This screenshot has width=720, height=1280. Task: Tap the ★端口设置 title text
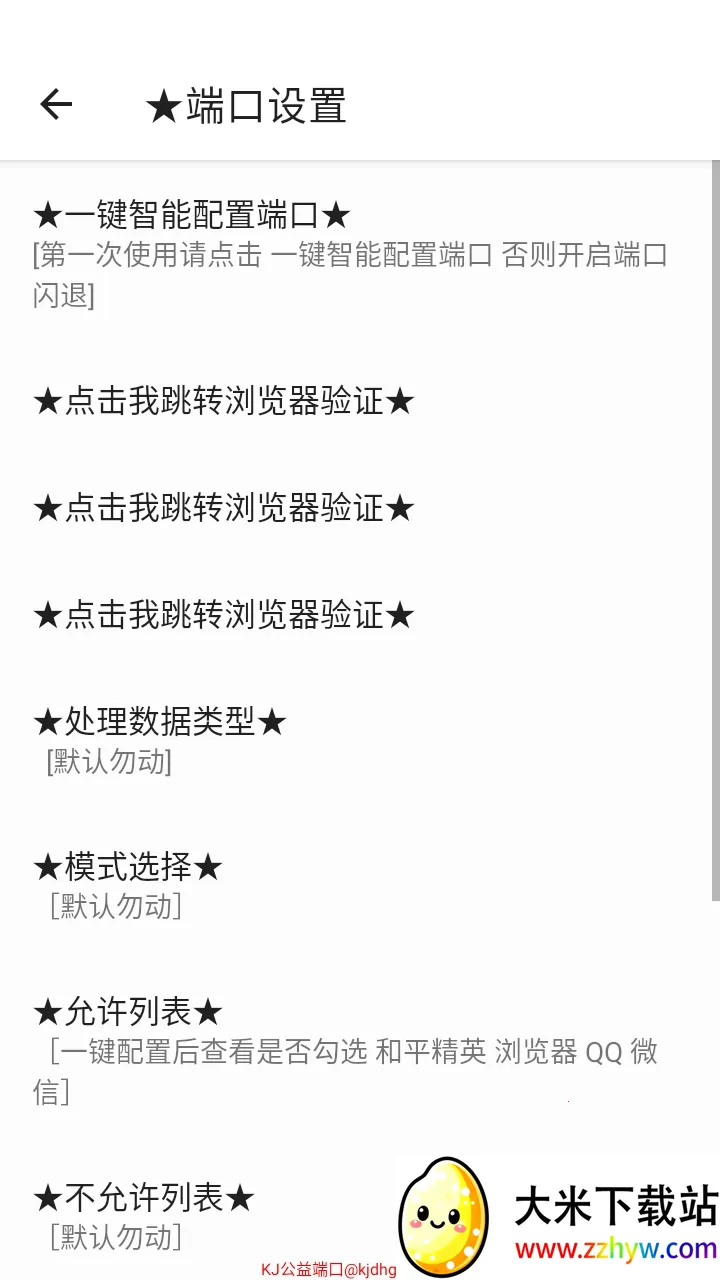pos(245,106)
